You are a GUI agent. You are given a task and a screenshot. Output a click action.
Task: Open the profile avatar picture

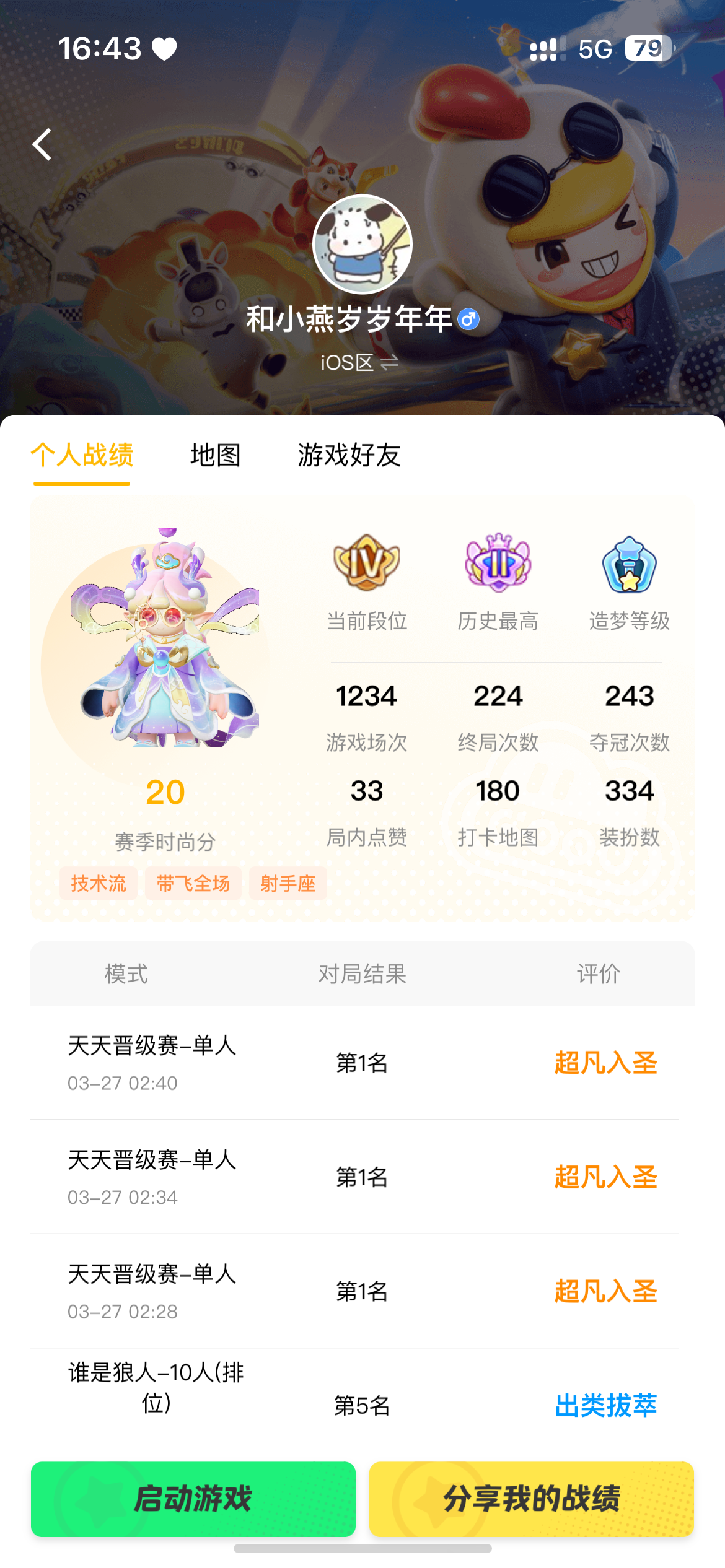(362, 244)
